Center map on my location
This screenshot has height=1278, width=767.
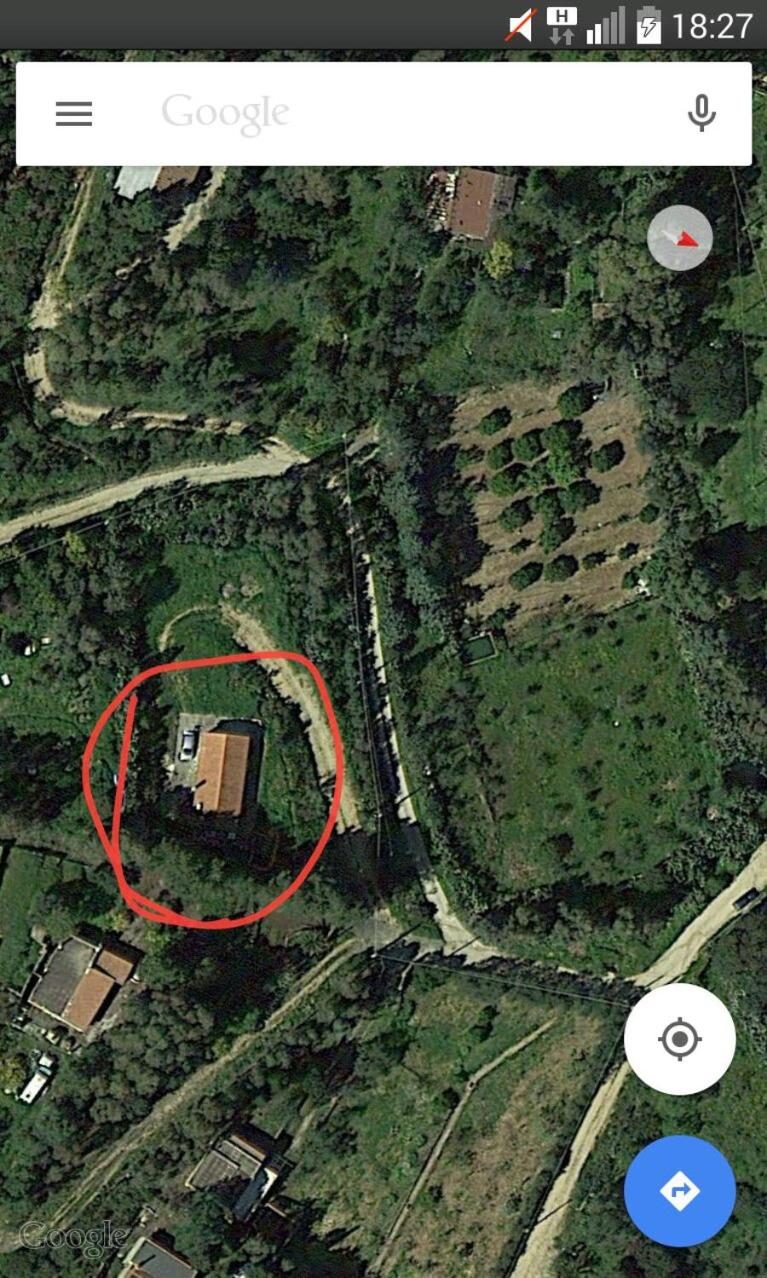point(680,1039)
